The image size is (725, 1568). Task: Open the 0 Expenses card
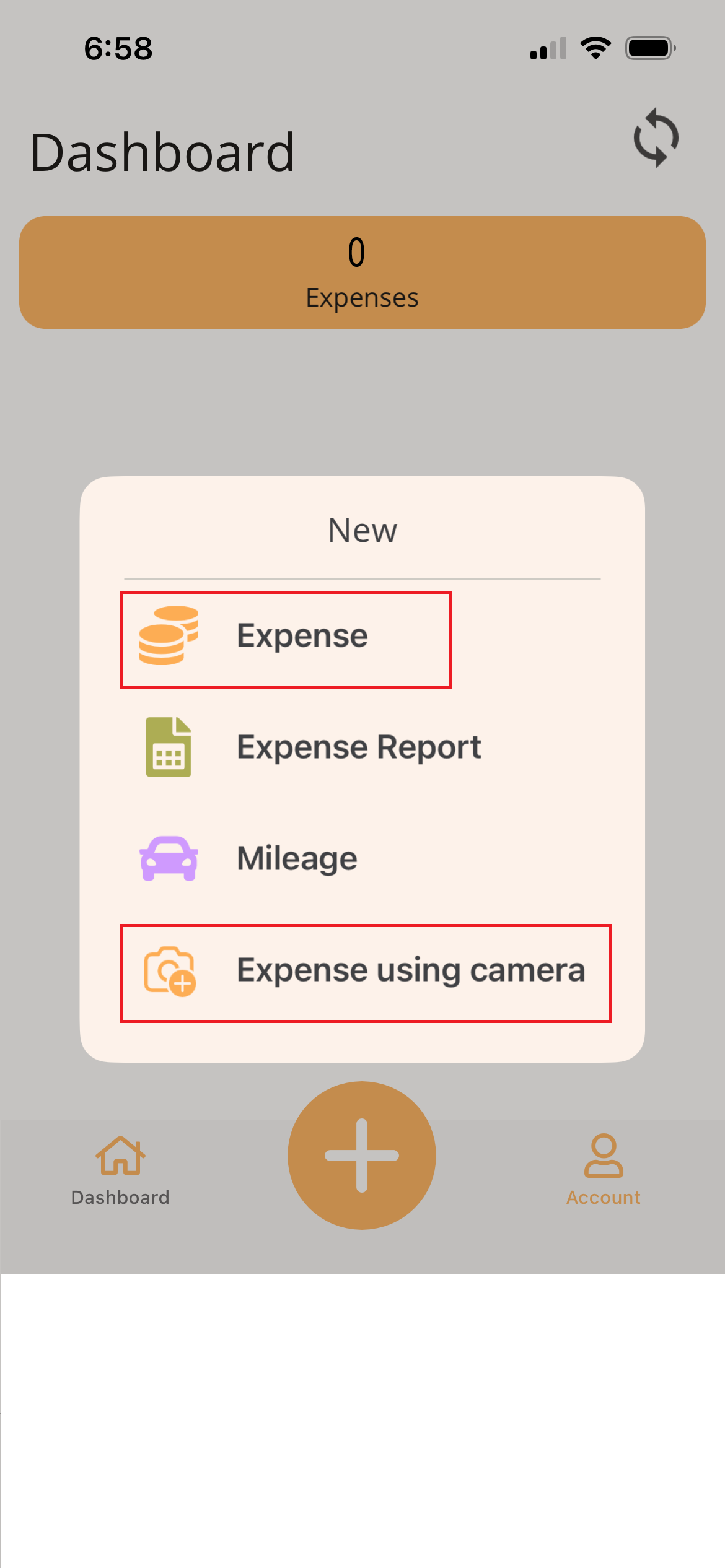(362, 272)
